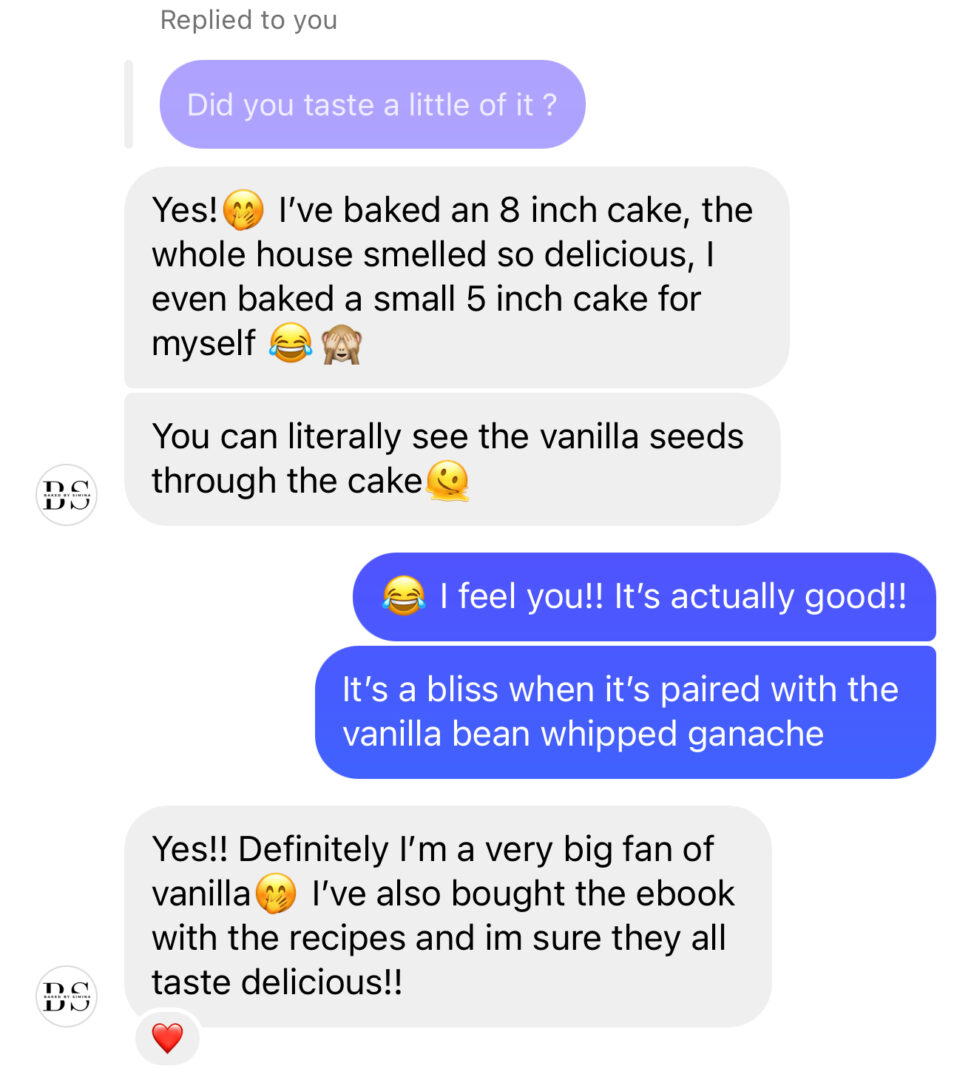The image size is (954, 1080).
Task: View the red heart reaction details
Action: pyautogui.click(x=167, y=1039)
